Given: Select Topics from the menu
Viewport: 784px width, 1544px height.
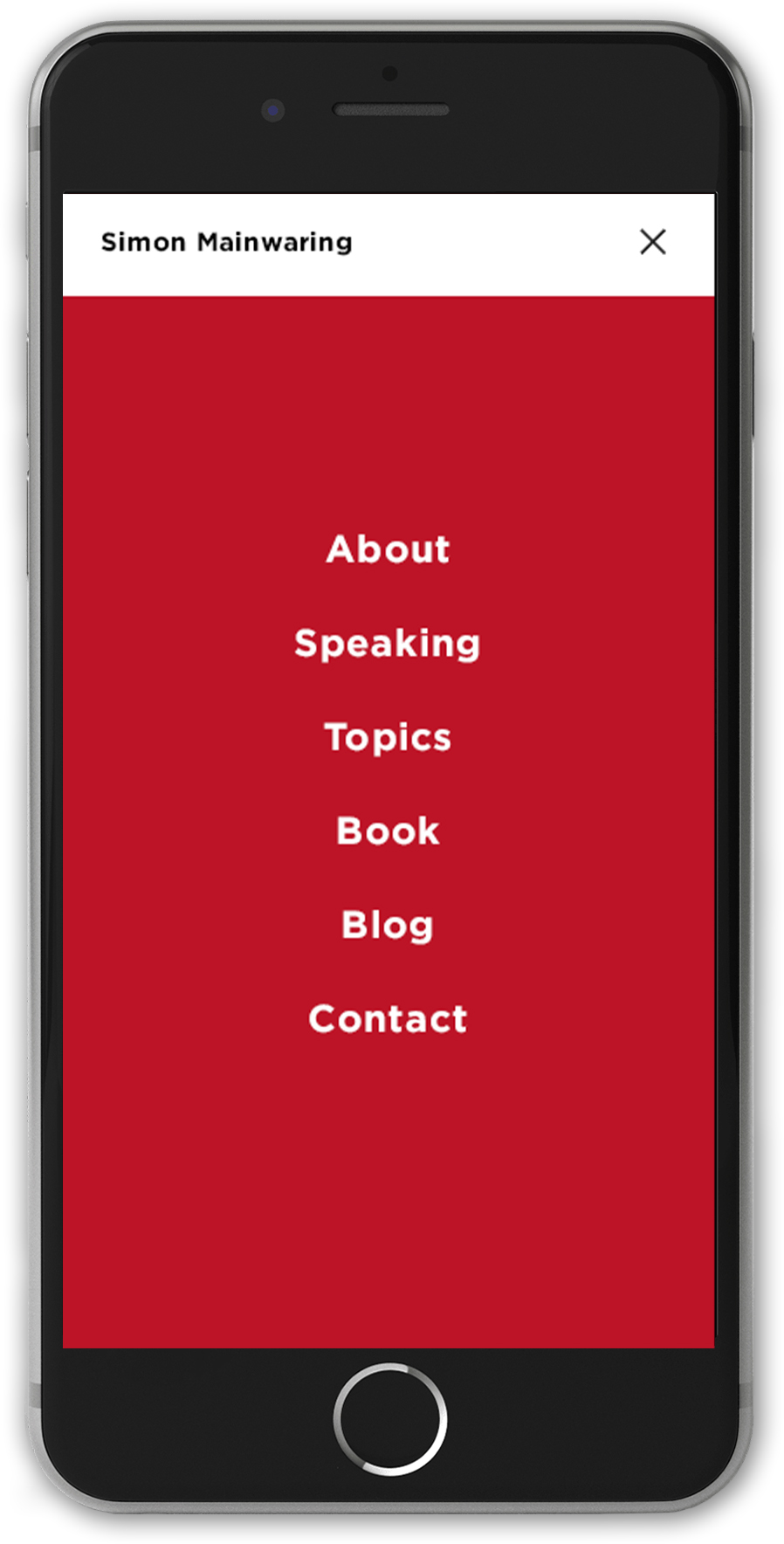Looking at the screenshot, I should coord(388,737).
